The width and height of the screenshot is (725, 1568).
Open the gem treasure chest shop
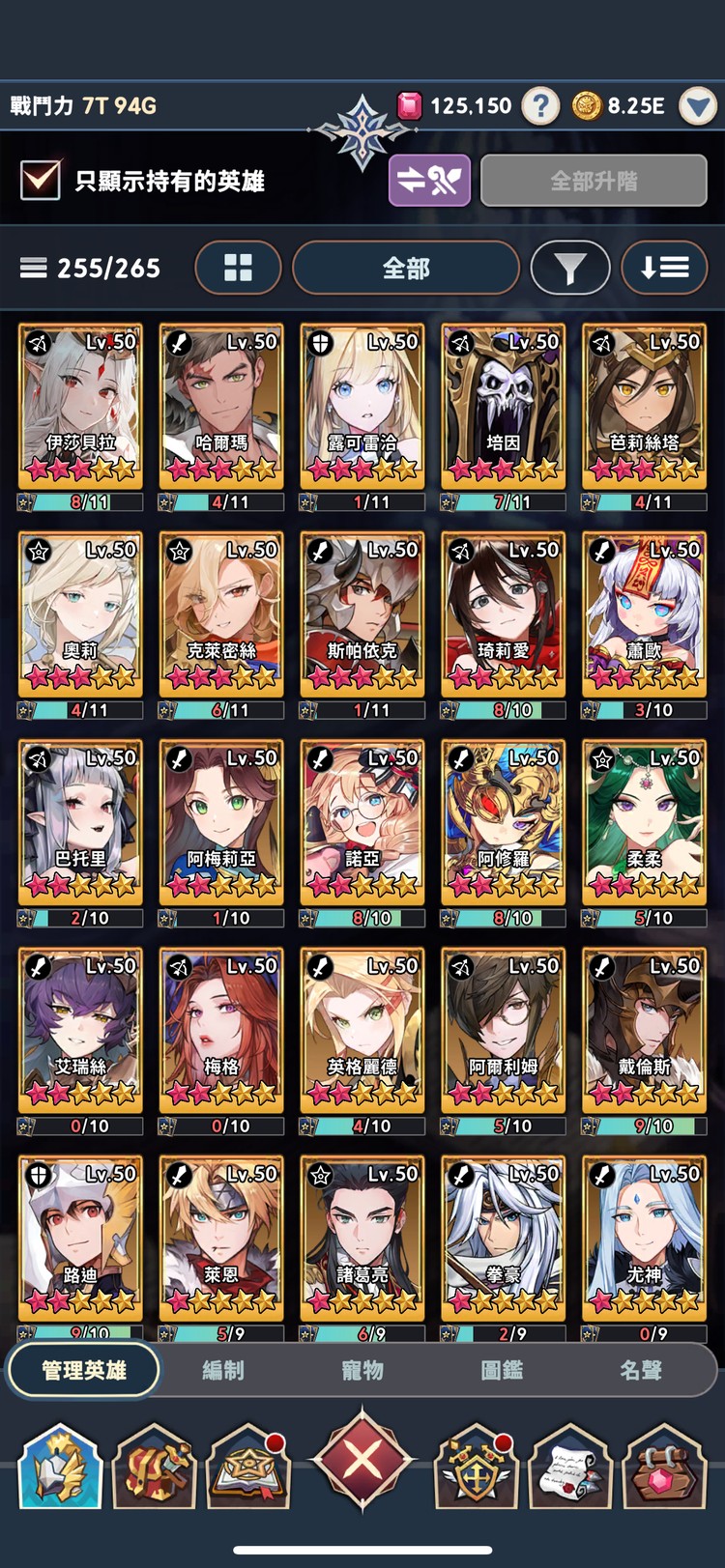point(664,1468)
